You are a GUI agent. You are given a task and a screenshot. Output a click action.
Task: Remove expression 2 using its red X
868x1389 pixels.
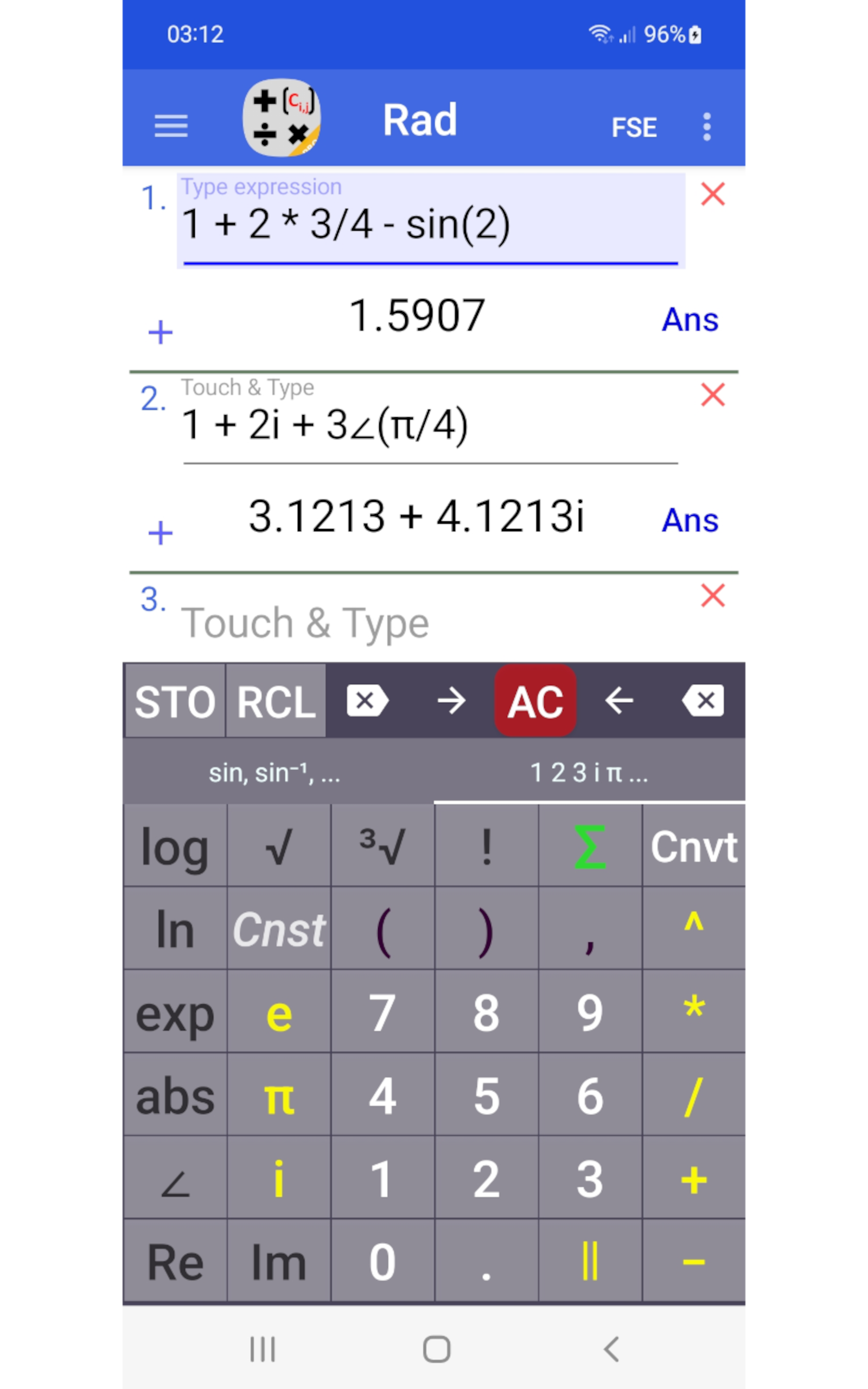pos(712,395)
